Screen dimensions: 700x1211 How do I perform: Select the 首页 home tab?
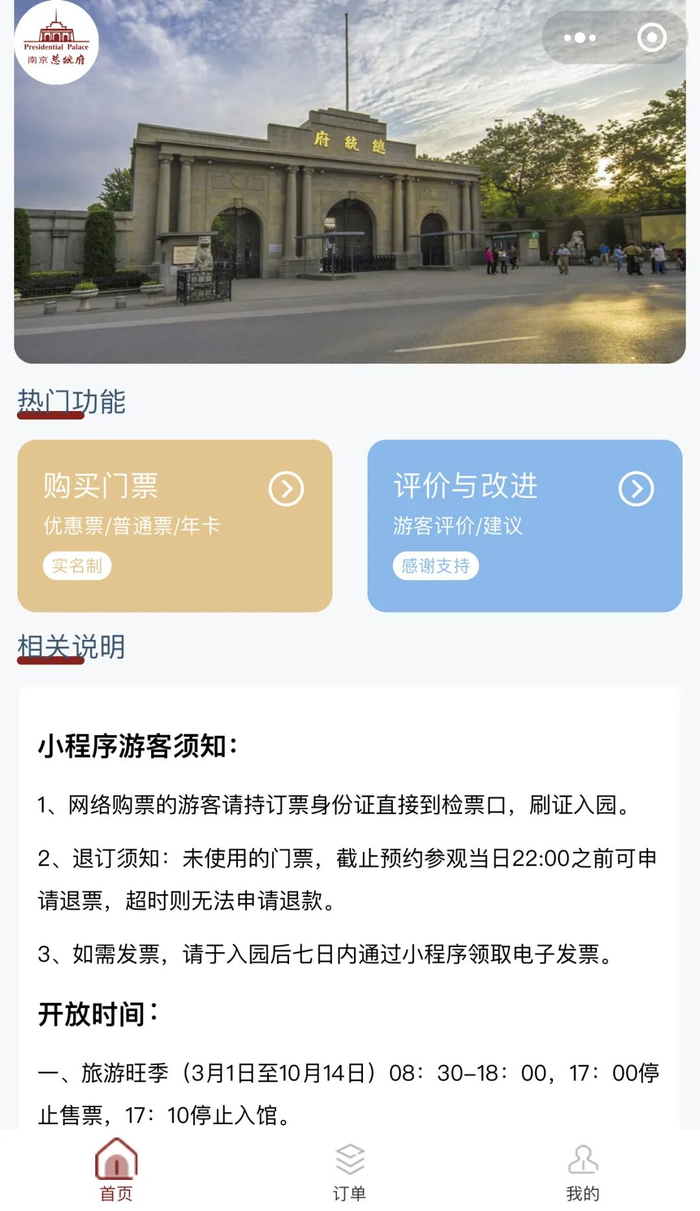(x=116, y=1172)
